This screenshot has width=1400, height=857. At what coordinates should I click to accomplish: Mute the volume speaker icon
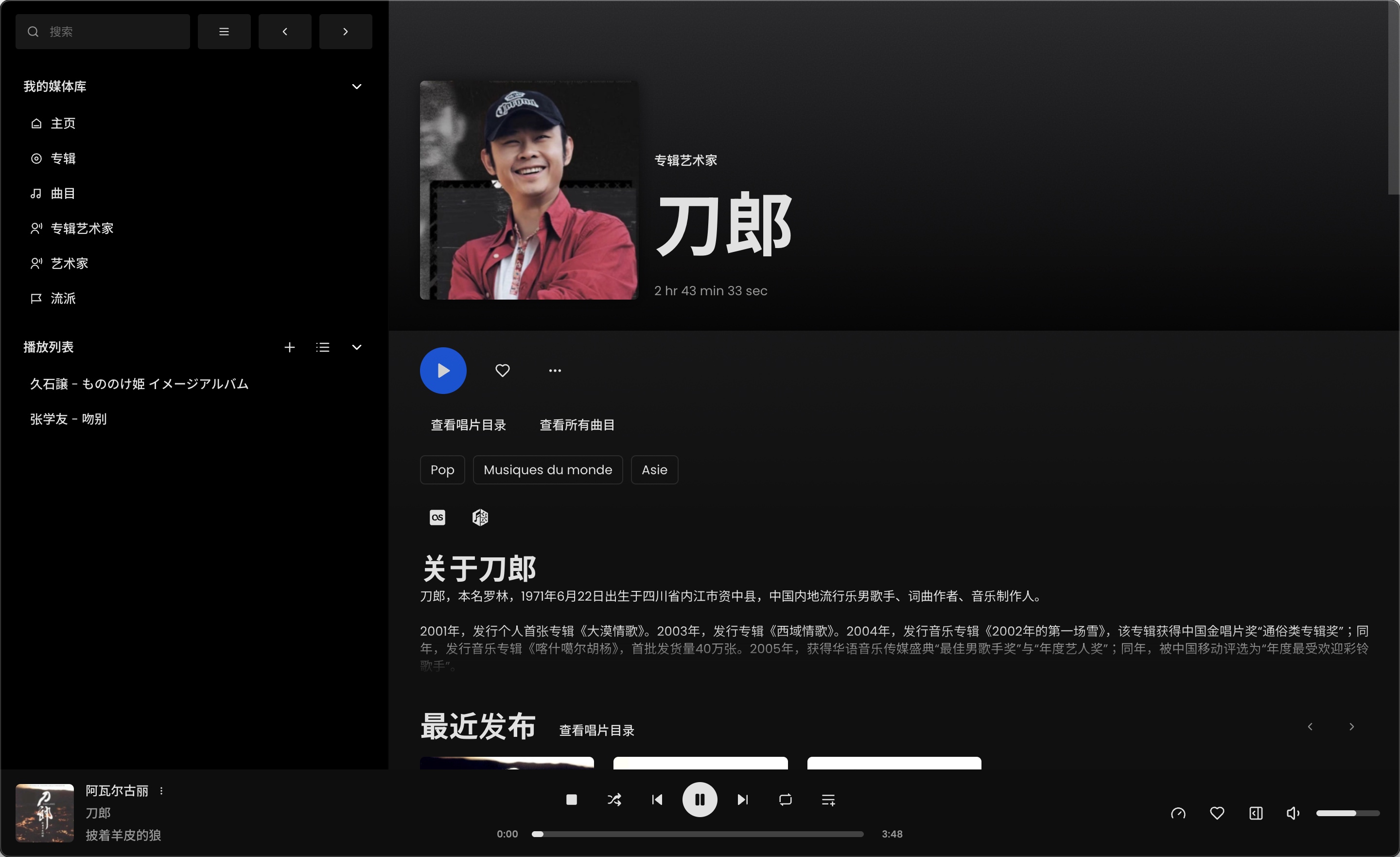1292,813
